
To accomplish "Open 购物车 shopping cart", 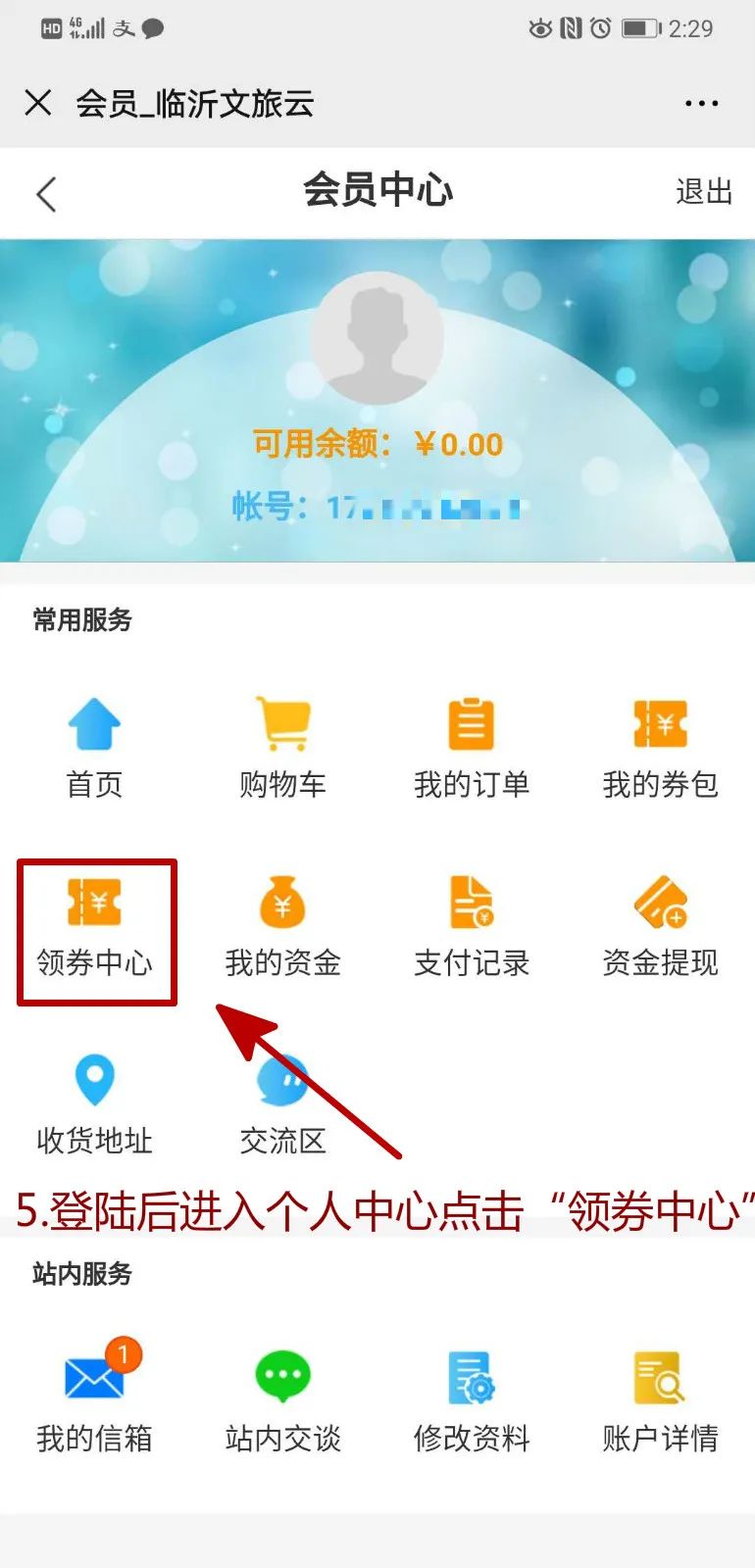I will [282, 747].
